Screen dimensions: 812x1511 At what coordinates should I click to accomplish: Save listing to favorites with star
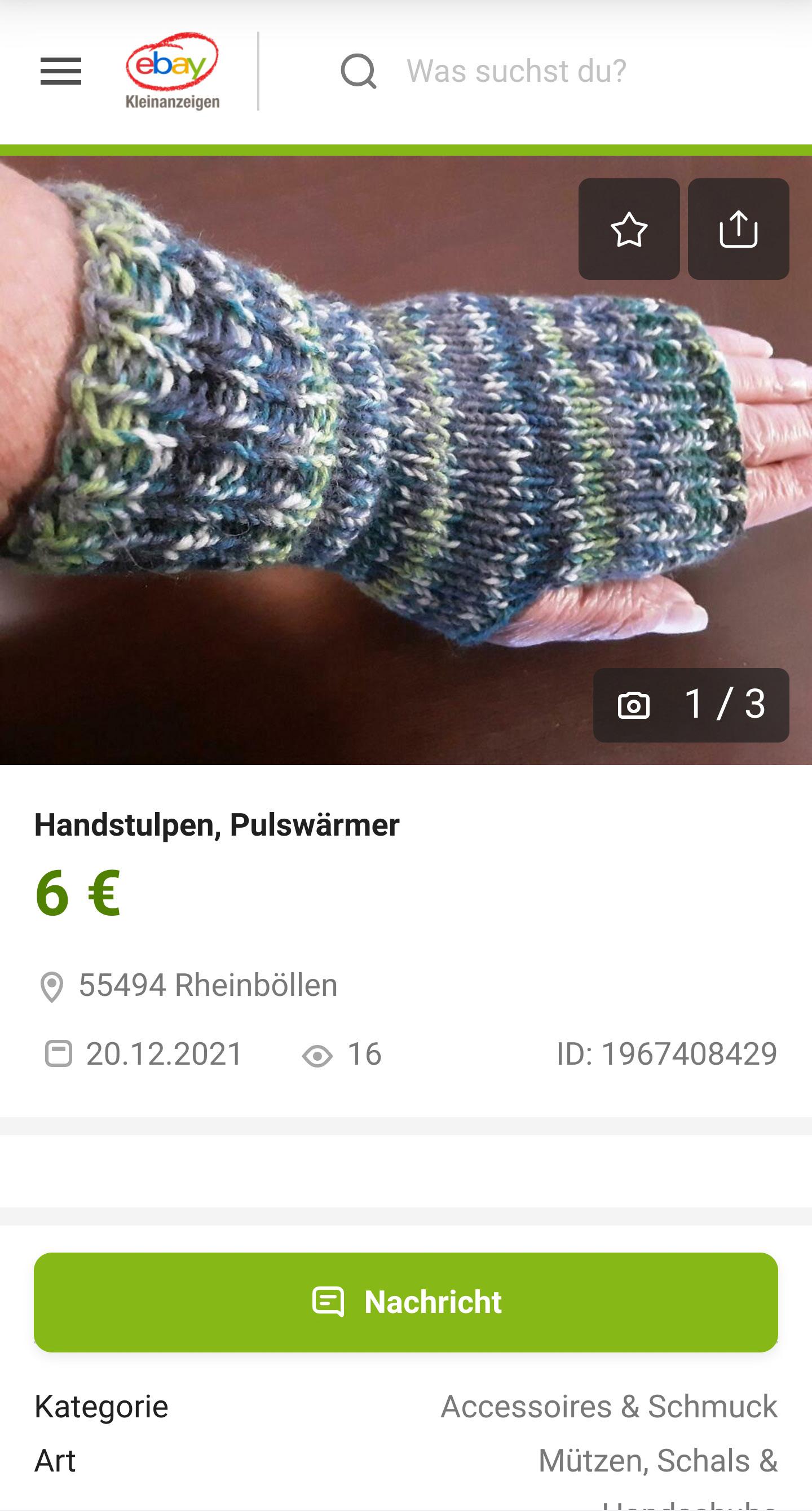coord(629,229)
